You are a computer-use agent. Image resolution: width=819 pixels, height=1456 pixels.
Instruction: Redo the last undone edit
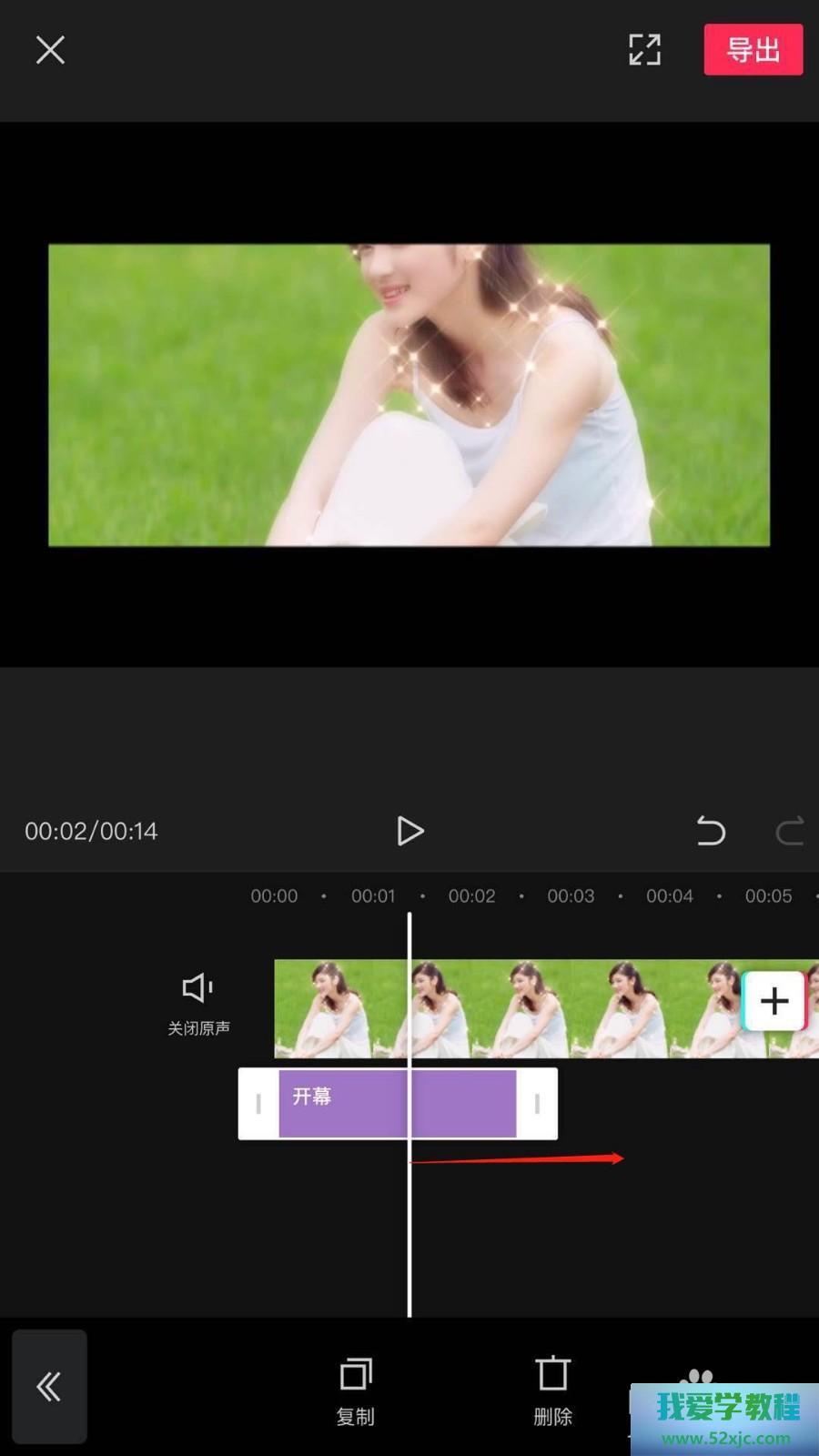click(789, 831)
